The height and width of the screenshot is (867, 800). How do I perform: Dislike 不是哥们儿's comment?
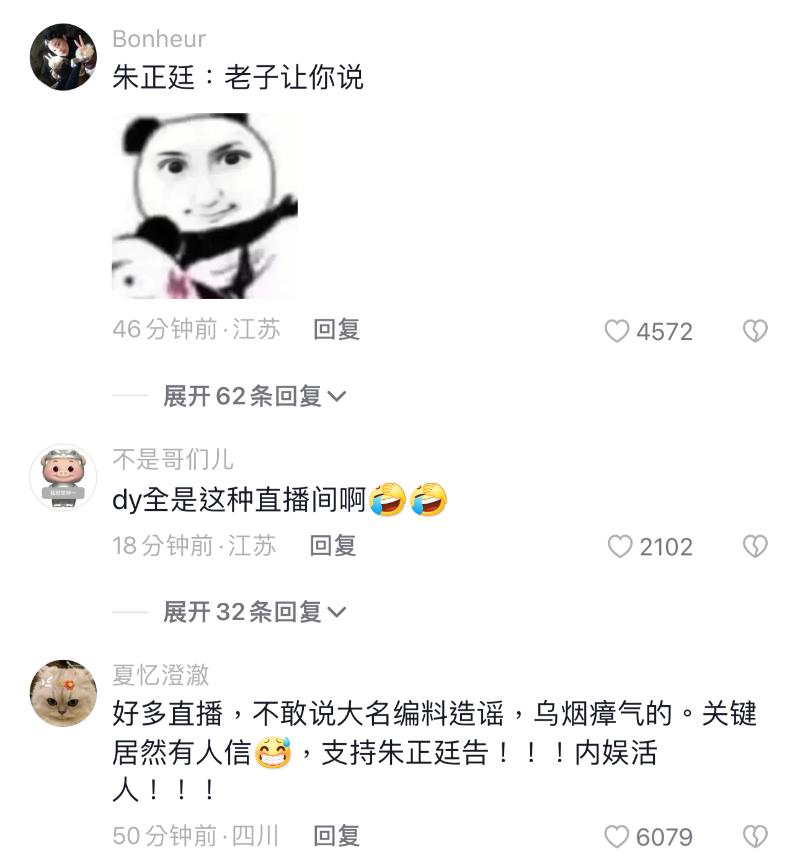click(755, 546)
